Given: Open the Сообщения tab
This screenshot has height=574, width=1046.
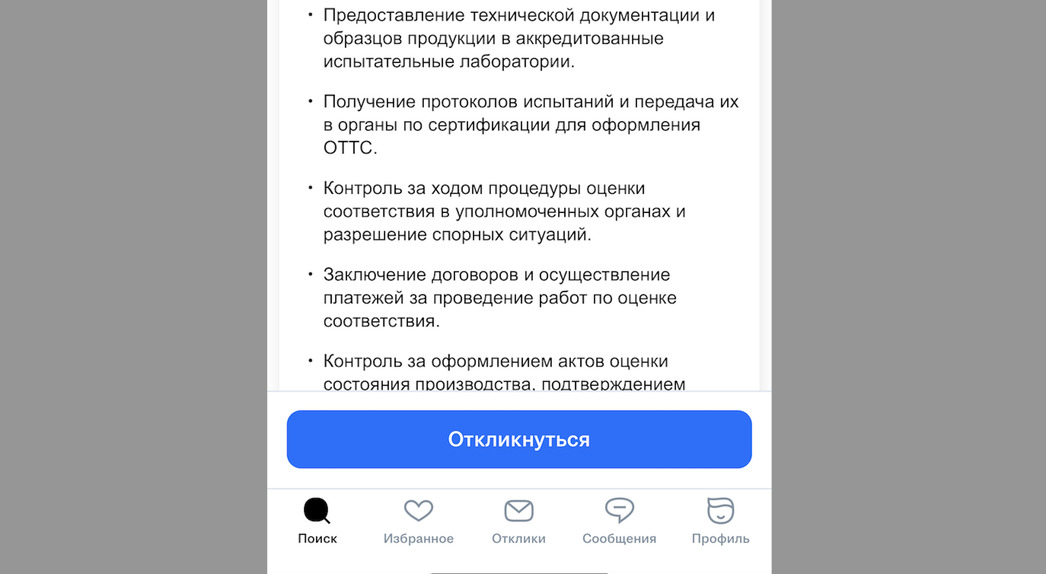Looking at the screenshot, I should point(619,521).
